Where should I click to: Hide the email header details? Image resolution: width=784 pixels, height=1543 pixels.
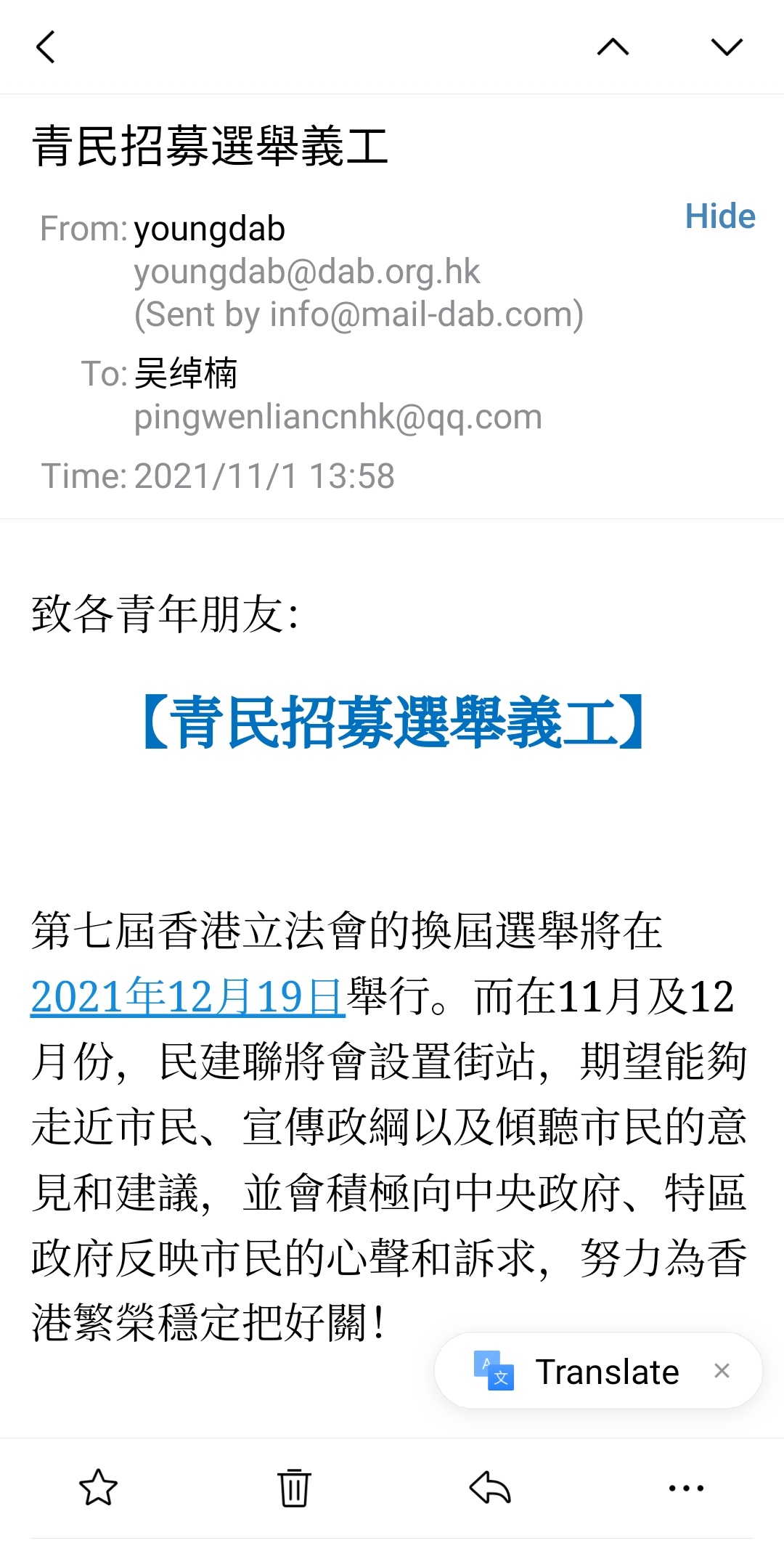[x=720, y=216]
